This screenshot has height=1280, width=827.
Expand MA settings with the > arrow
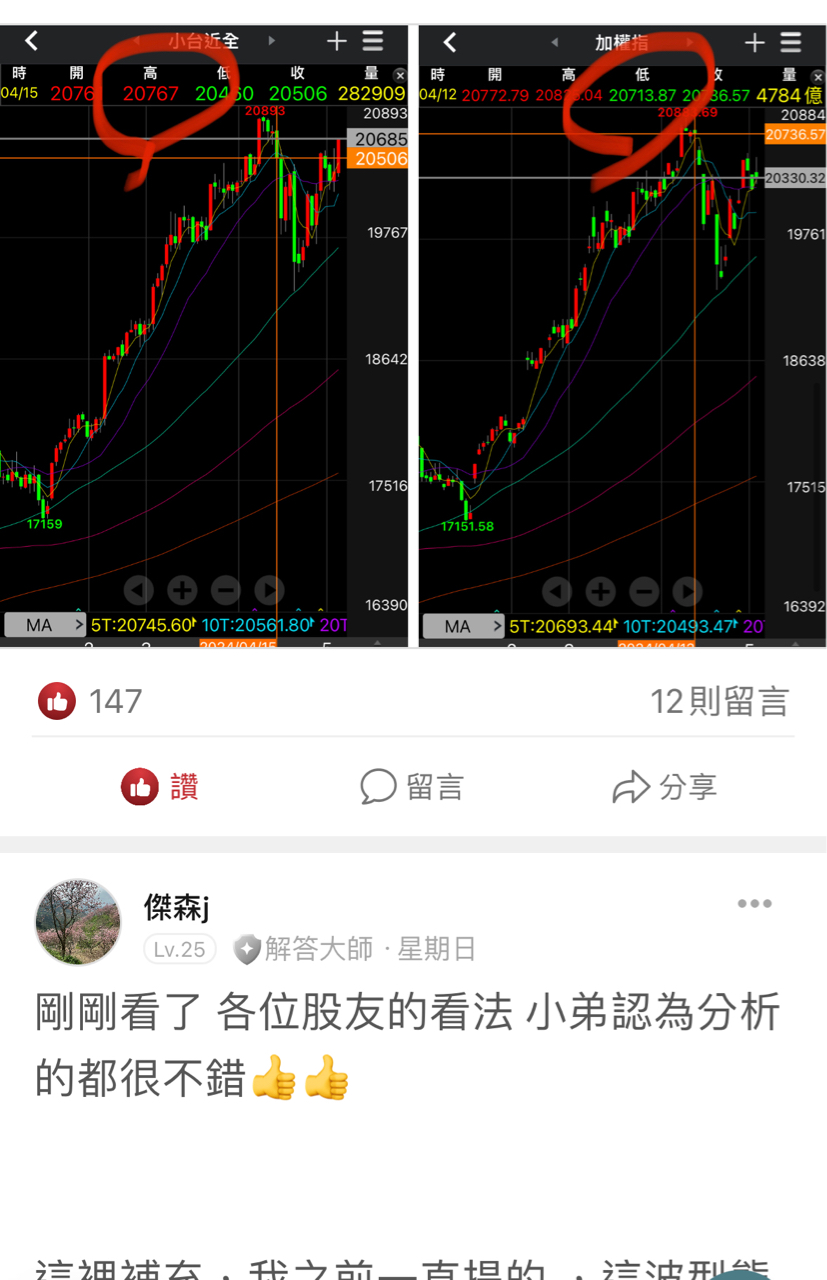coord(81,624)
